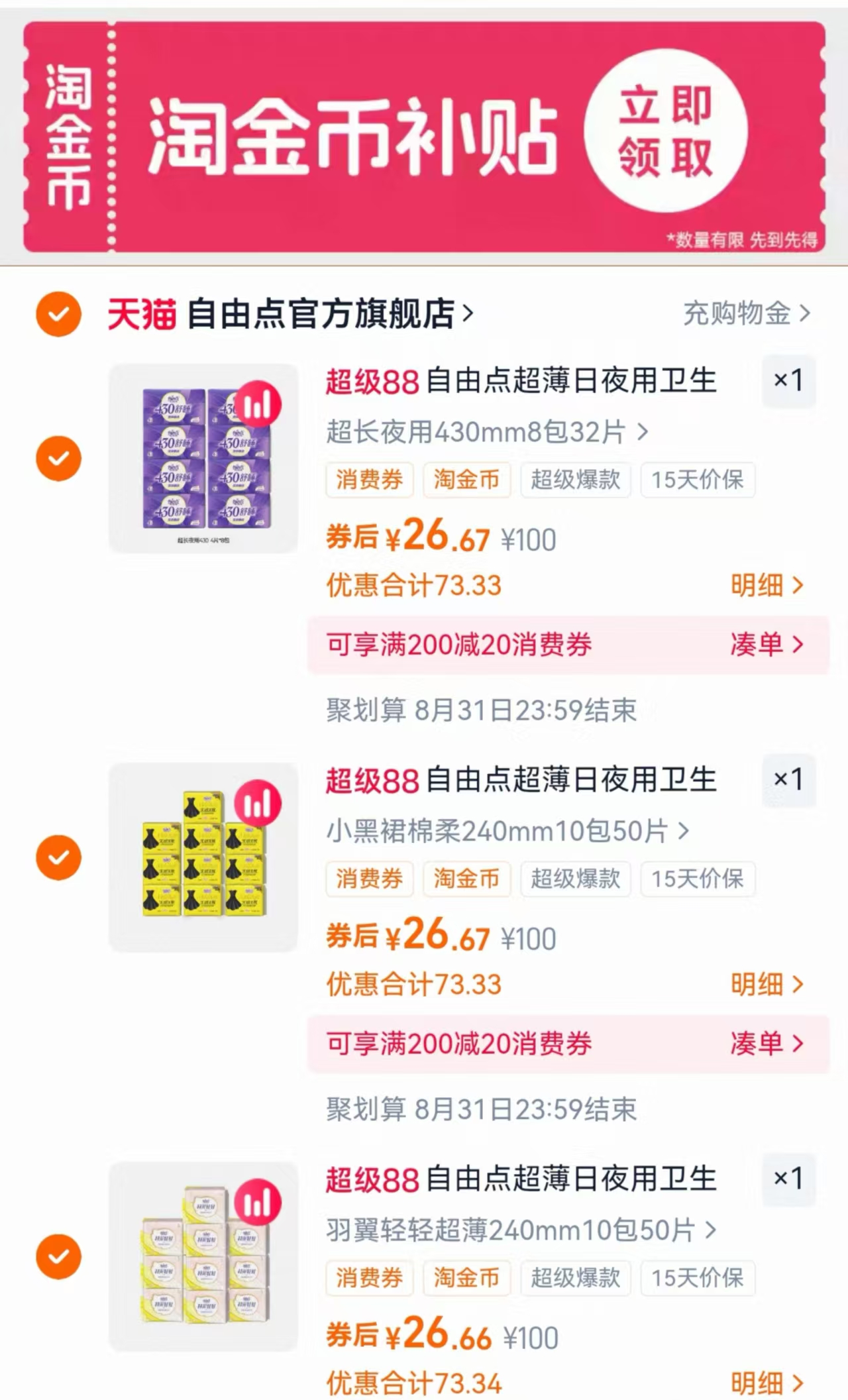Deselect the 小黑裙 product checkbox

tap(59, 856)
